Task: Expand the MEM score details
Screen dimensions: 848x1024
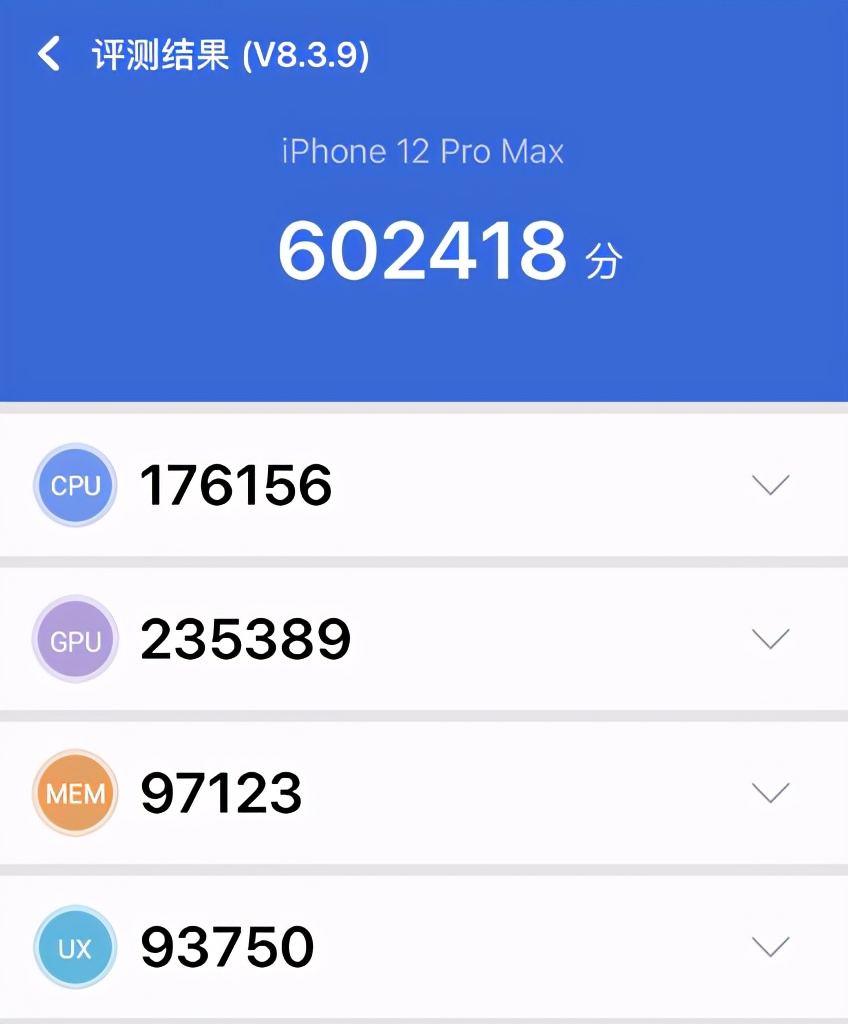Action: [769, 793]
